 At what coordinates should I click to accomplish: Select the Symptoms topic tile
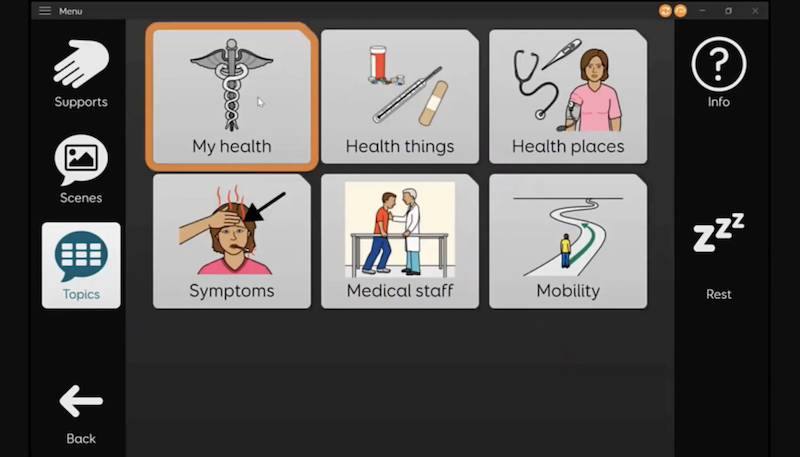coord(231,241)
